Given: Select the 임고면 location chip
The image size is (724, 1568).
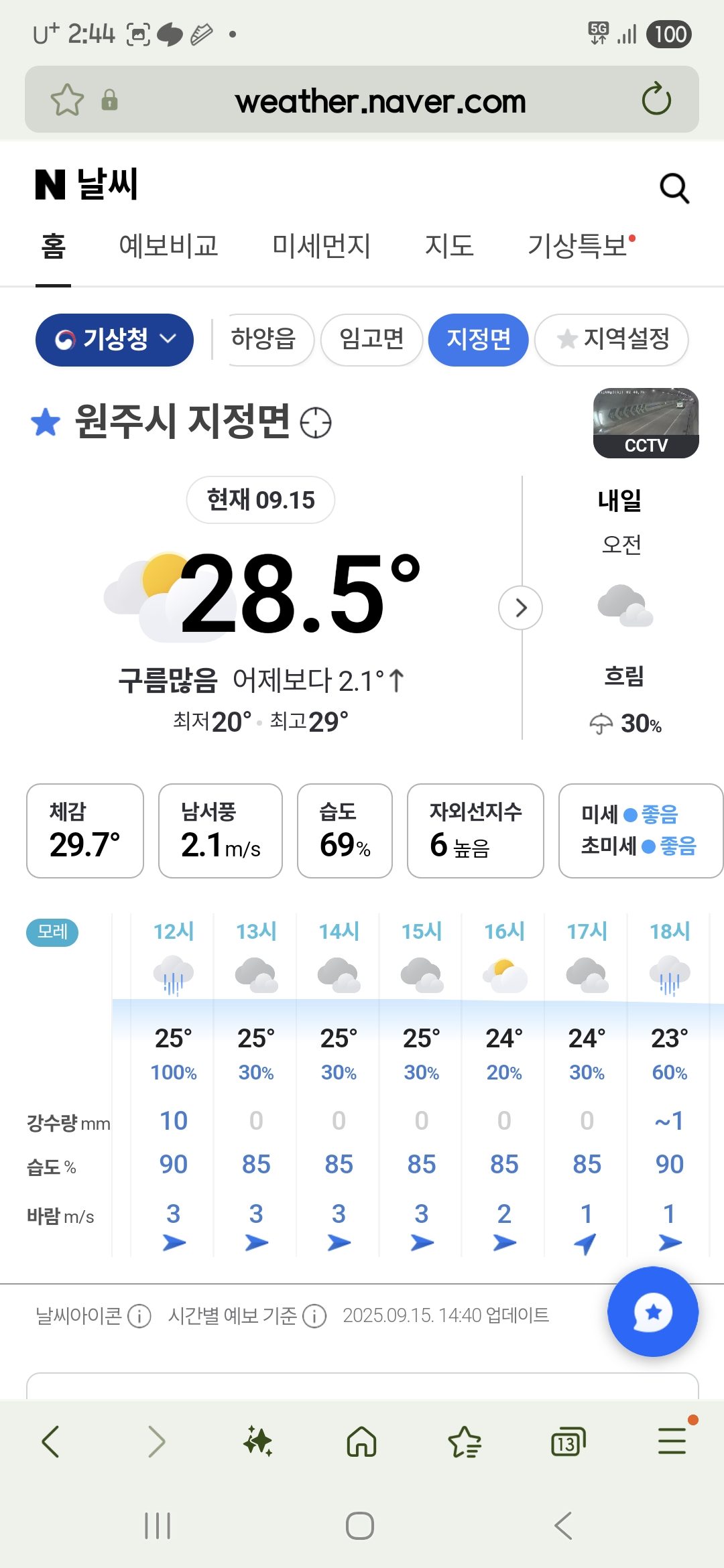Looking at the screenshot, I should (x=371, y=340).
